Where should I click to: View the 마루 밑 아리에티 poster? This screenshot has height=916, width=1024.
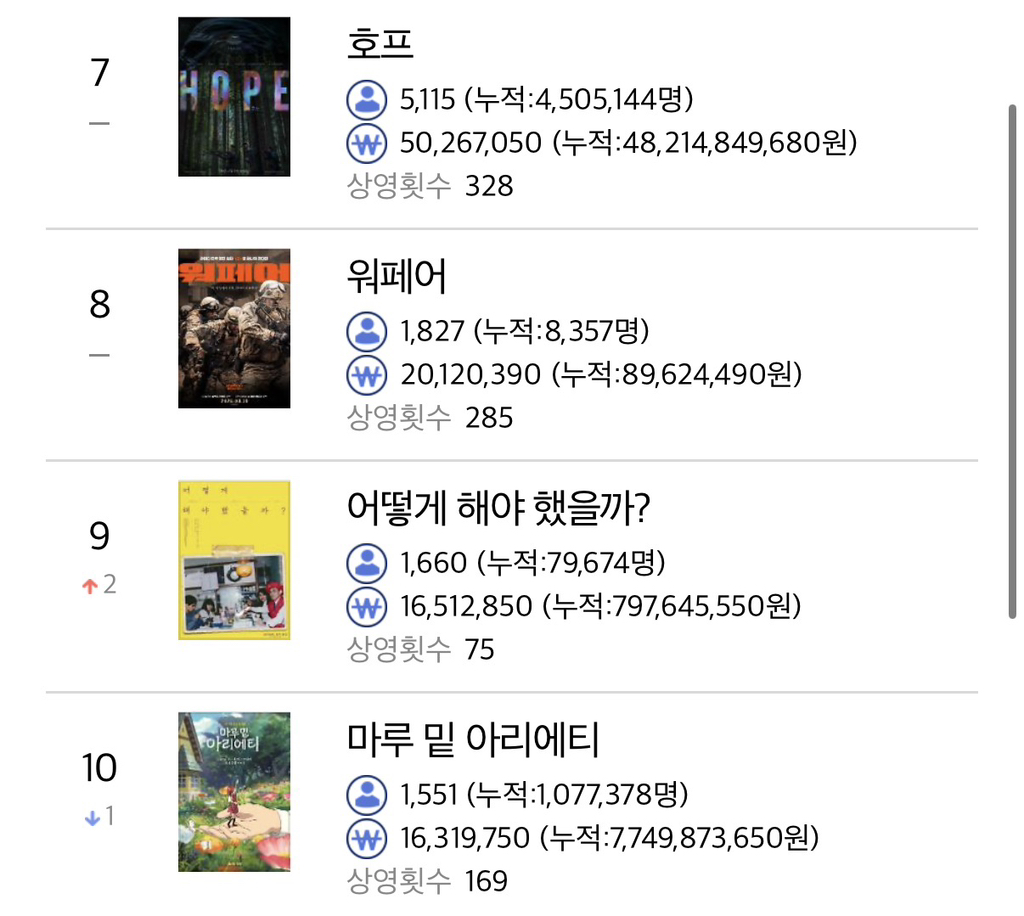click(x=234, y=792)
